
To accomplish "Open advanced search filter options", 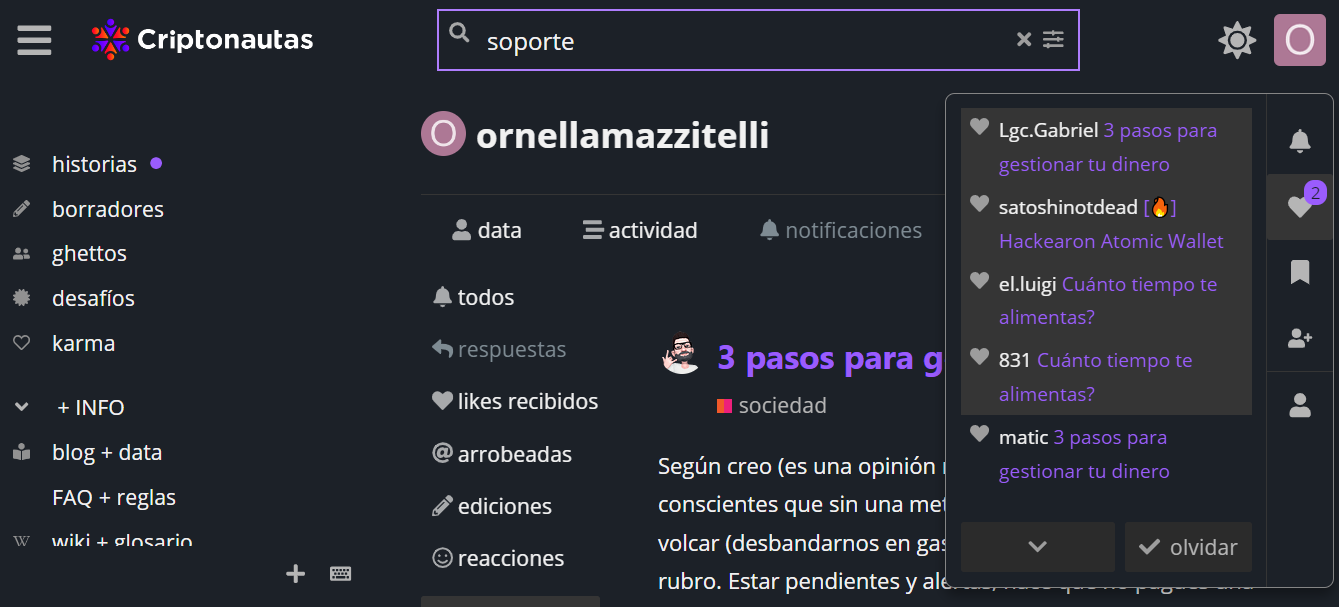I will (x=1054, y=39).
